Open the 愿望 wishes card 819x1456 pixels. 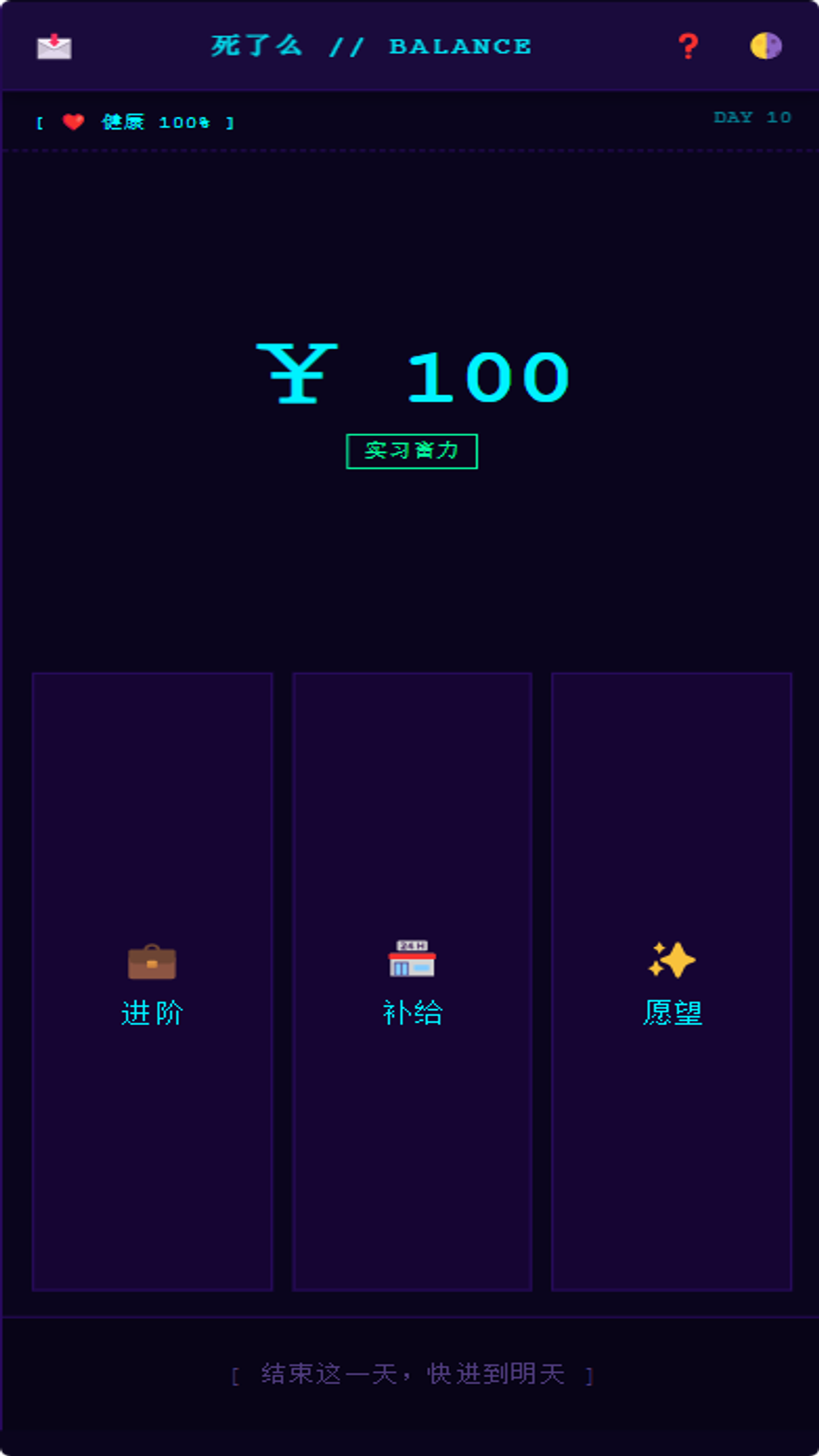[671, 981]
